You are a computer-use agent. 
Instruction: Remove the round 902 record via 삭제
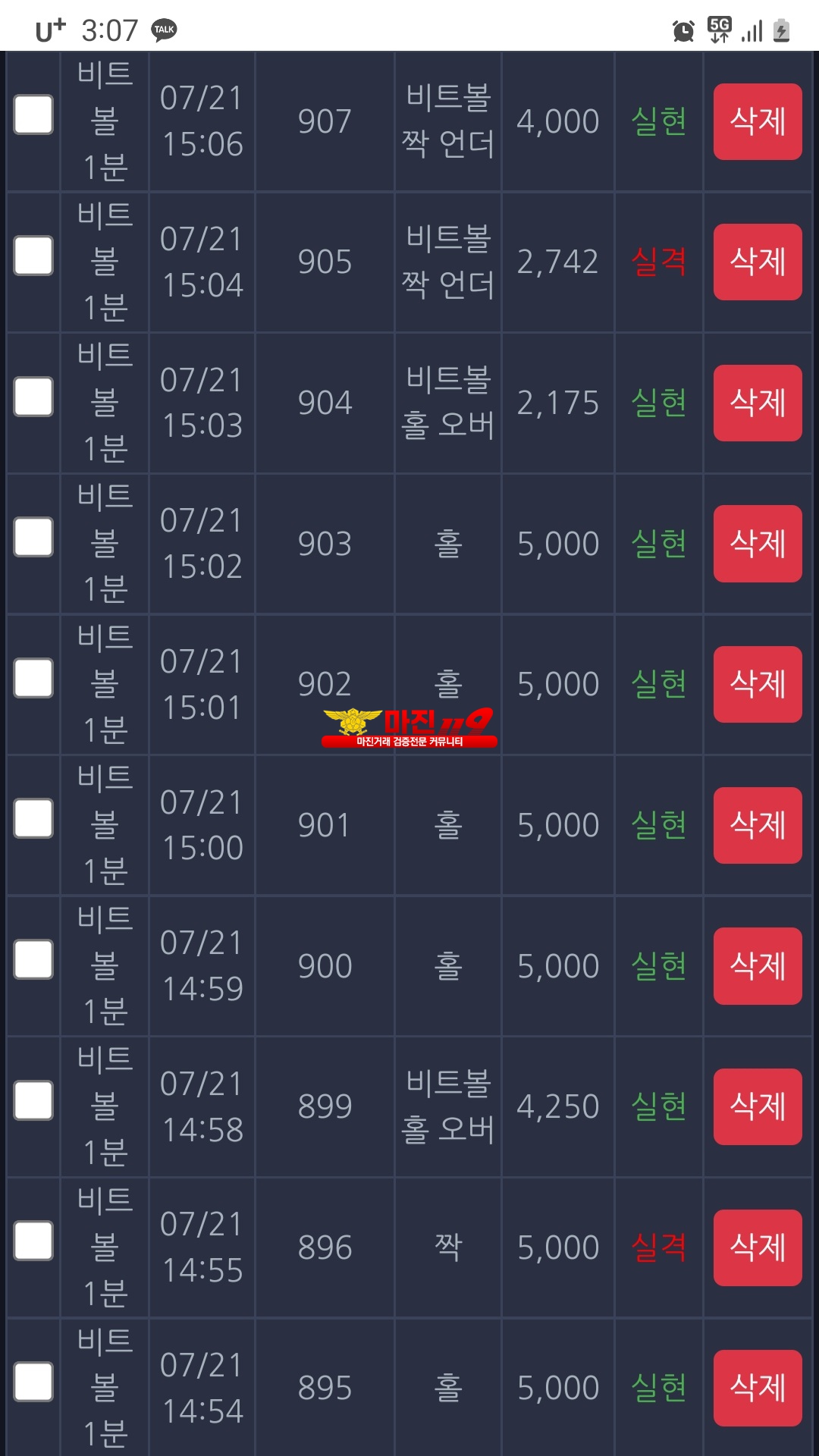758,684
